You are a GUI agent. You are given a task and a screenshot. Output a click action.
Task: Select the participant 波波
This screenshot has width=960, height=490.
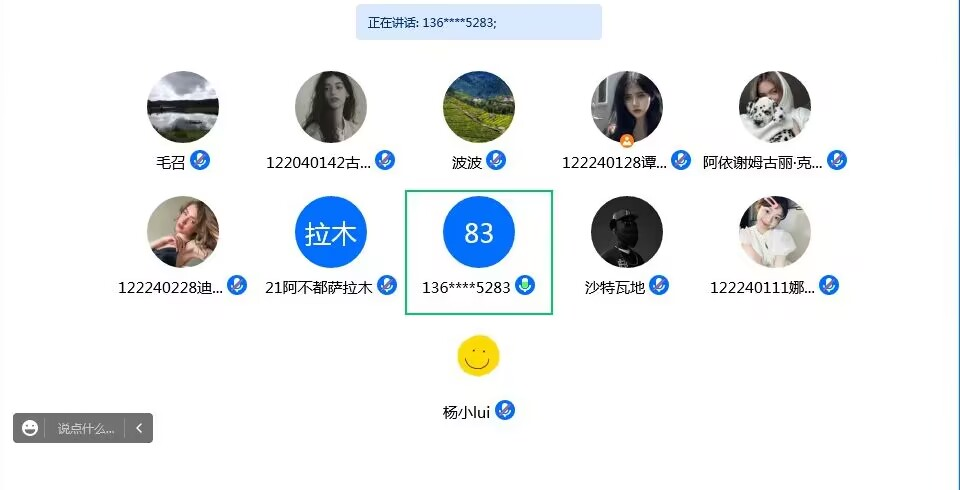click(479, 107)
